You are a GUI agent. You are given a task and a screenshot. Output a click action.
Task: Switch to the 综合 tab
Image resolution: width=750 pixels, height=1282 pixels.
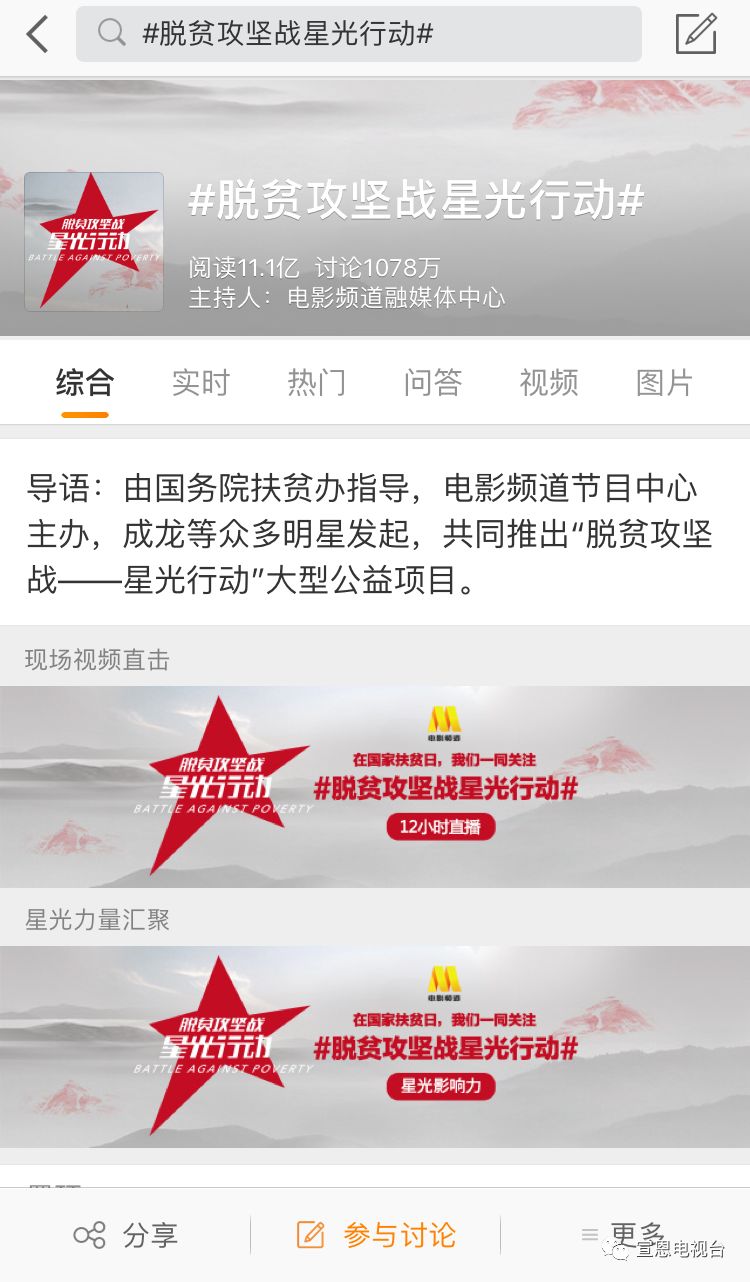(x=85, y=383)
